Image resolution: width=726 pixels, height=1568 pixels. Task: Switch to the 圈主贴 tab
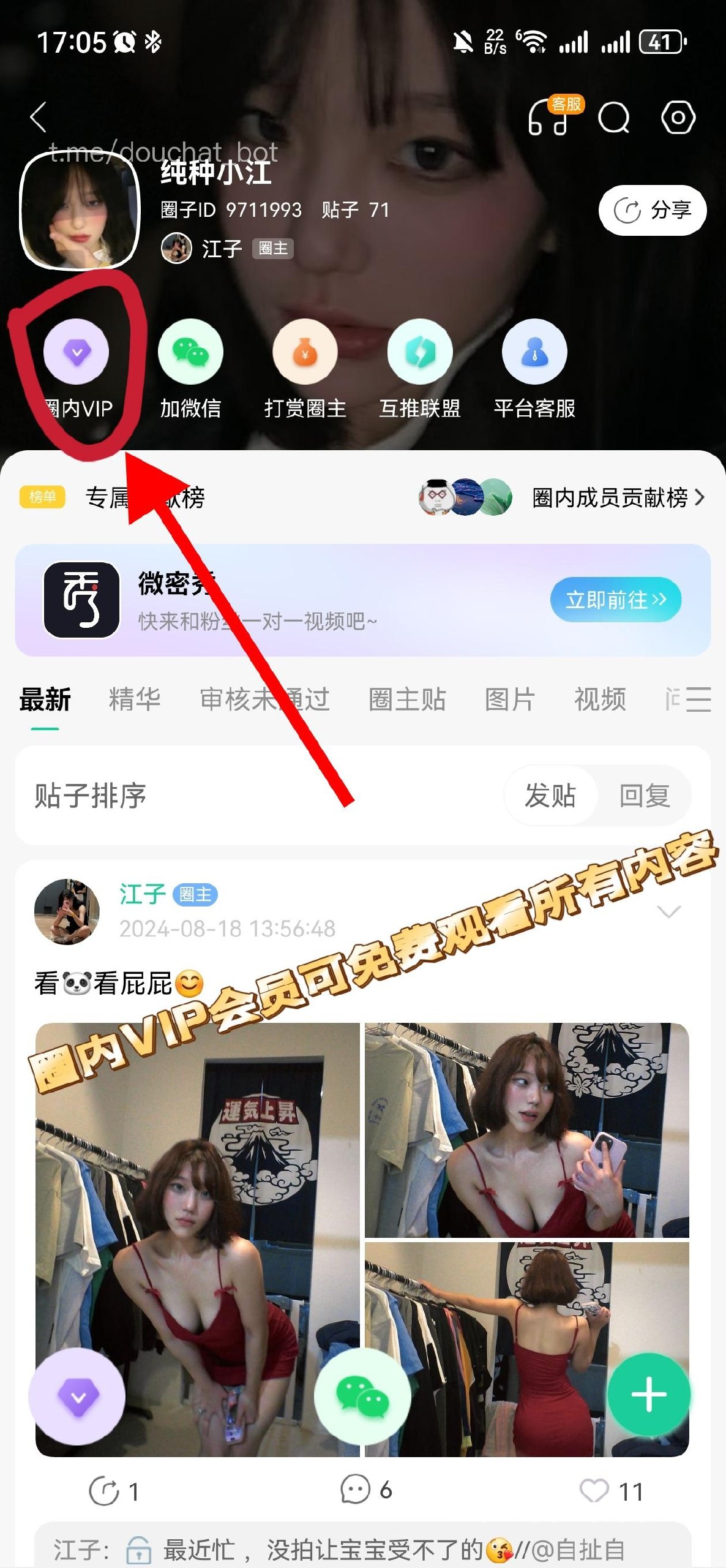point(407,699)
